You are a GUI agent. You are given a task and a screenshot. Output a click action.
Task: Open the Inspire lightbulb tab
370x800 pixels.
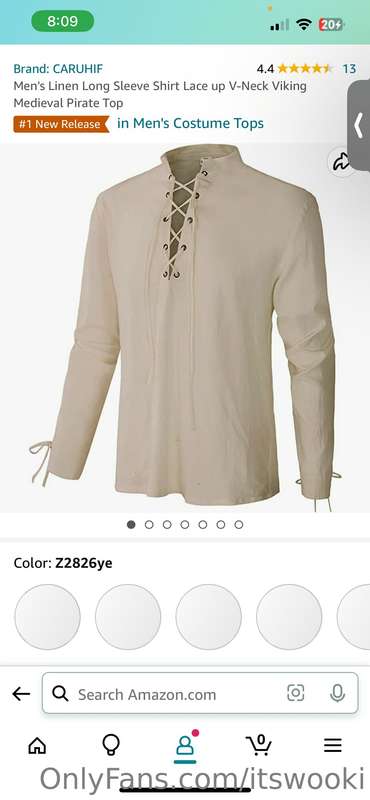click(x=111, y=746)
